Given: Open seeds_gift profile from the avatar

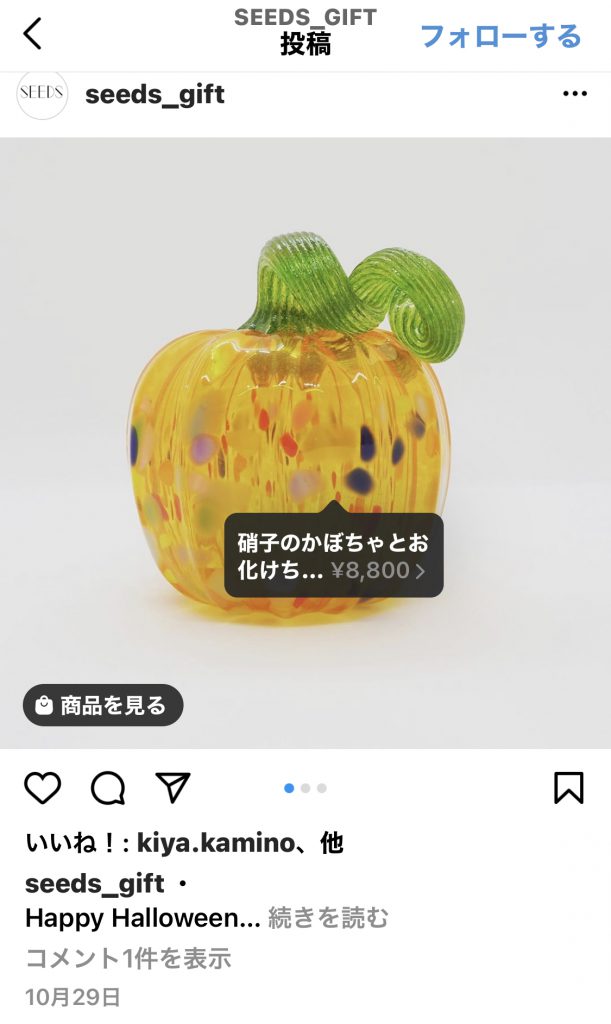Looking at the screenshot, I should (42, 95).
